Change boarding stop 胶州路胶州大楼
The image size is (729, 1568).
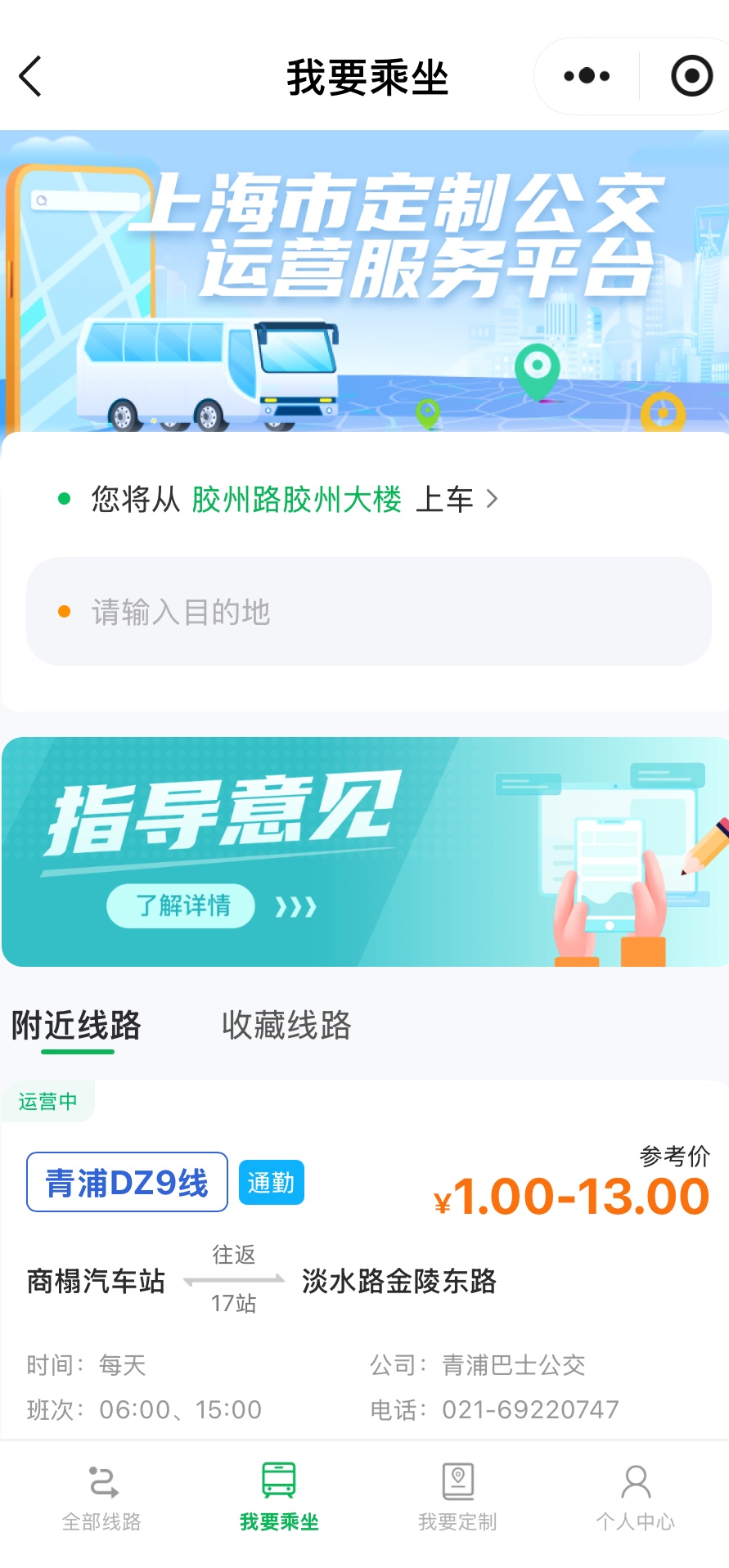click(x=296, y=499)
